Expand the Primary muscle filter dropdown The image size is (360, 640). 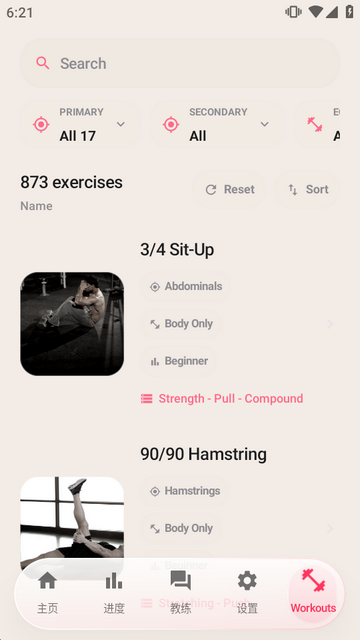tap(80, 124)
